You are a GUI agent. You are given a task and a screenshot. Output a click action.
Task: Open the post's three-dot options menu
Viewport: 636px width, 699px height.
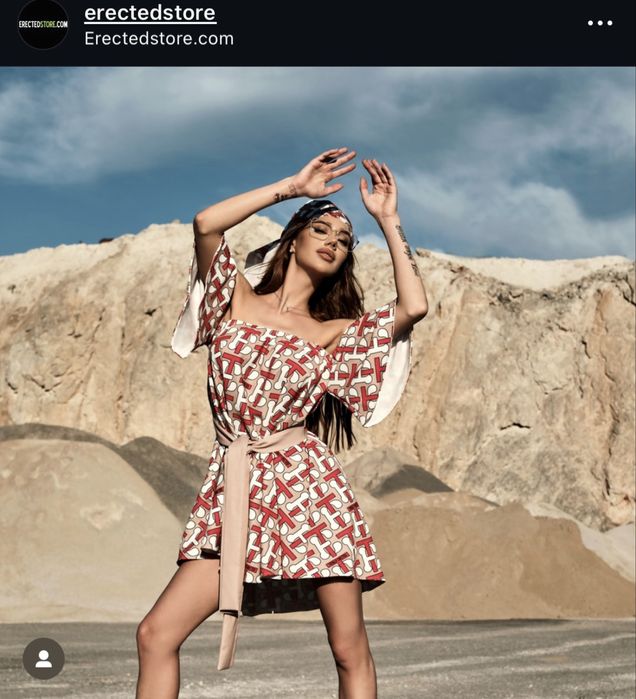tap(600, 23)
